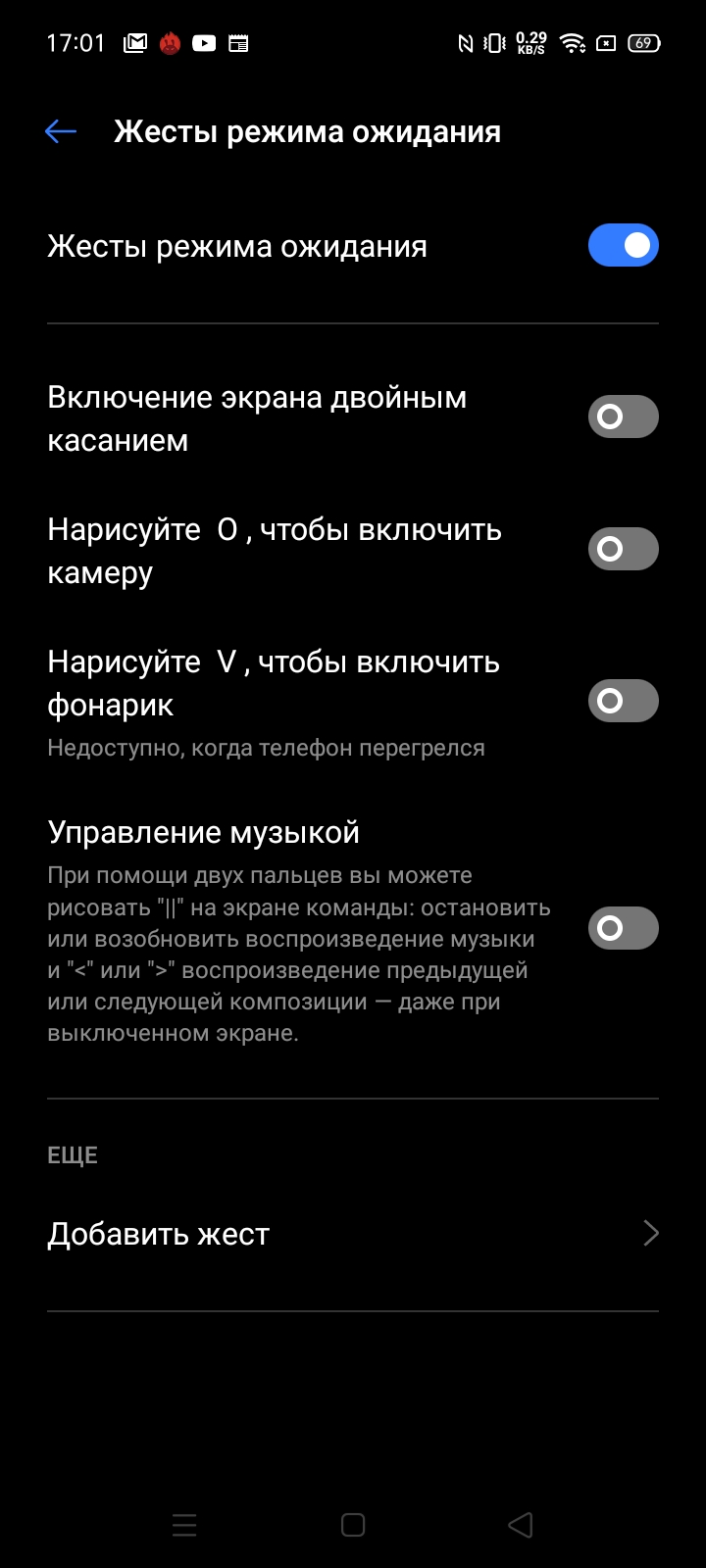Enable drawing V to turn on flashlight
Viewport: 706px width, 1568px height.
[x=623, y=701]
